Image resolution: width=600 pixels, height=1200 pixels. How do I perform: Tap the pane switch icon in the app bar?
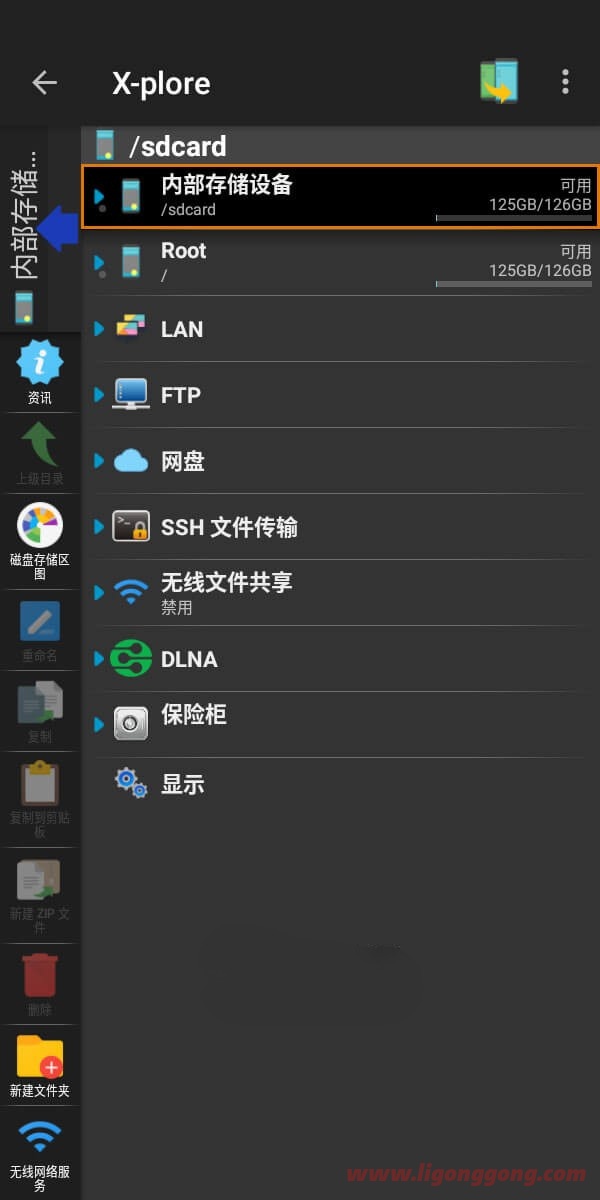499,82
